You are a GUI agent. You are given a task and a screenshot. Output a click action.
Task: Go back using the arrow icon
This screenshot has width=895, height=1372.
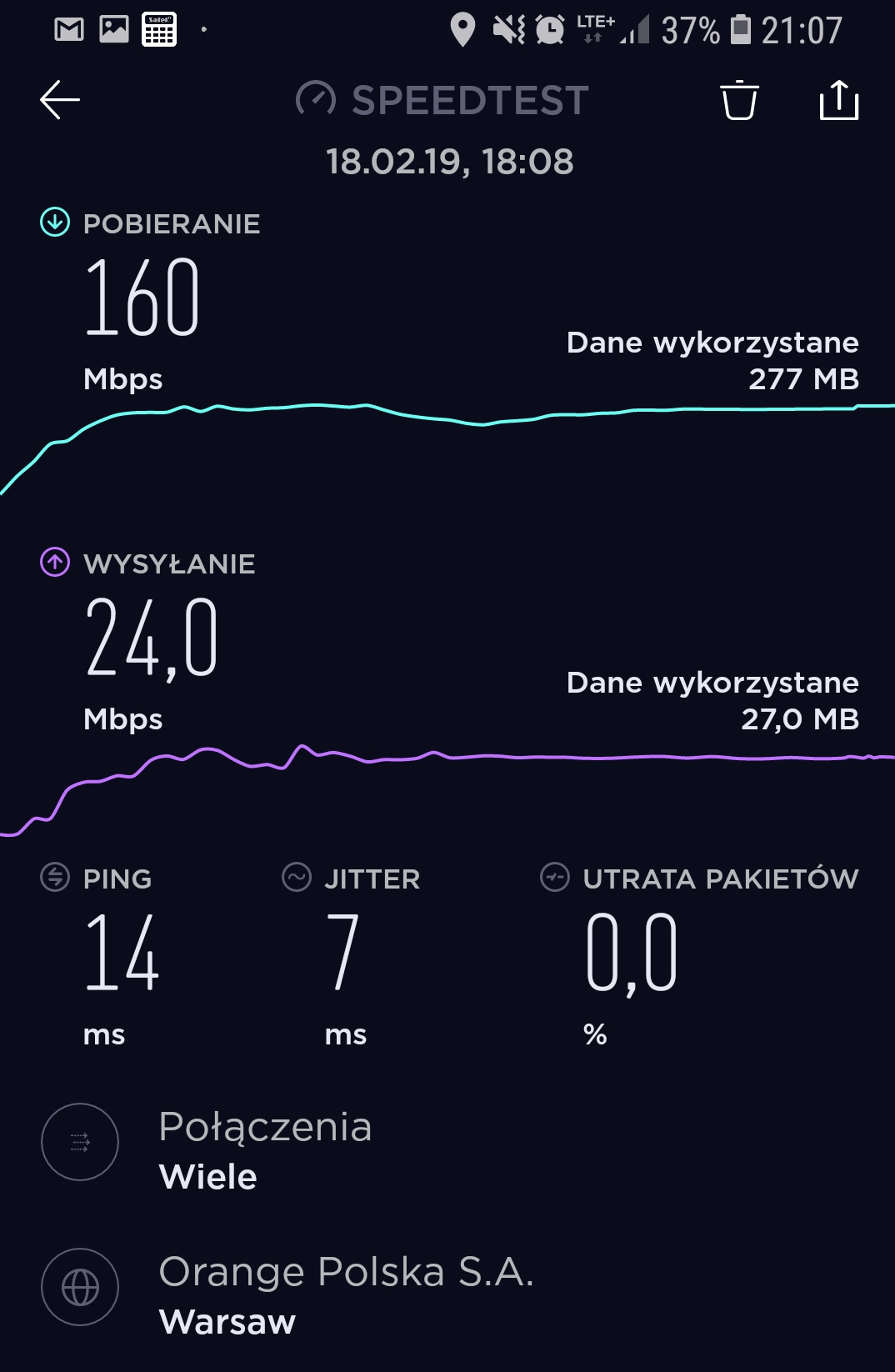coord(60,100)
